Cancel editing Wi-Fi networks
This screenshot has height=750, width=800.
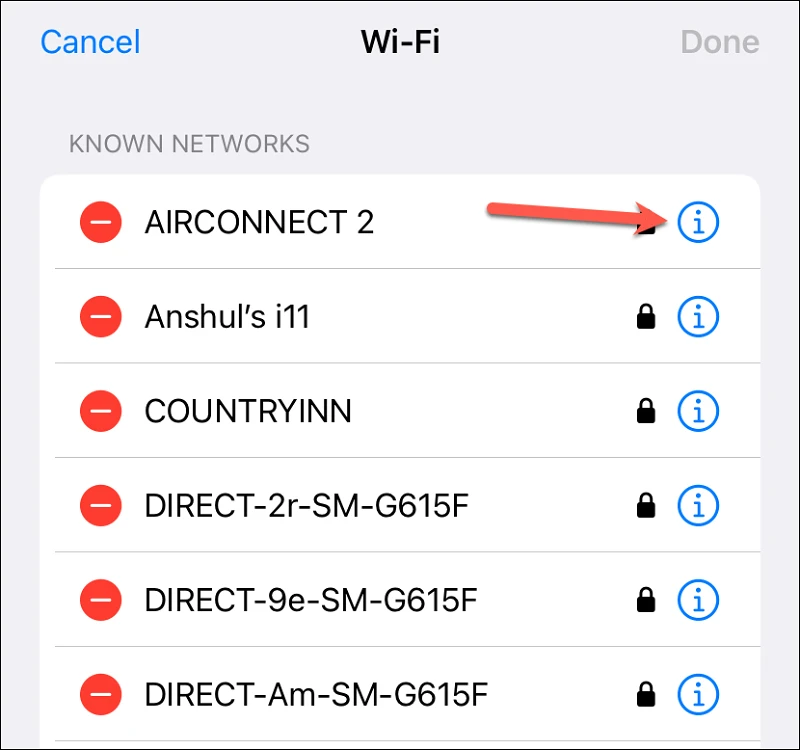pos(90,42)
